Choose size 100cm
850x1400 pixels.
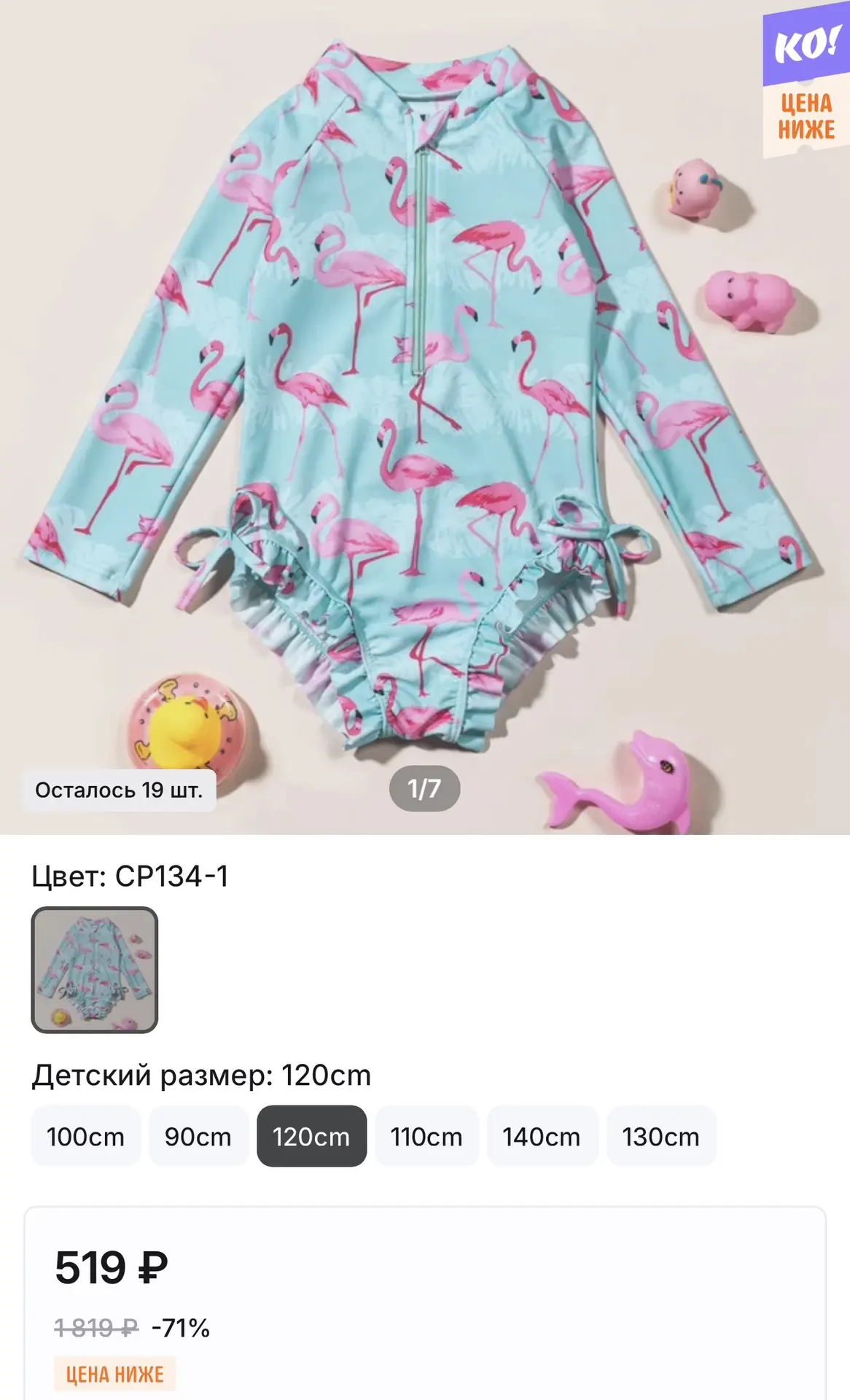[85, 1136]
